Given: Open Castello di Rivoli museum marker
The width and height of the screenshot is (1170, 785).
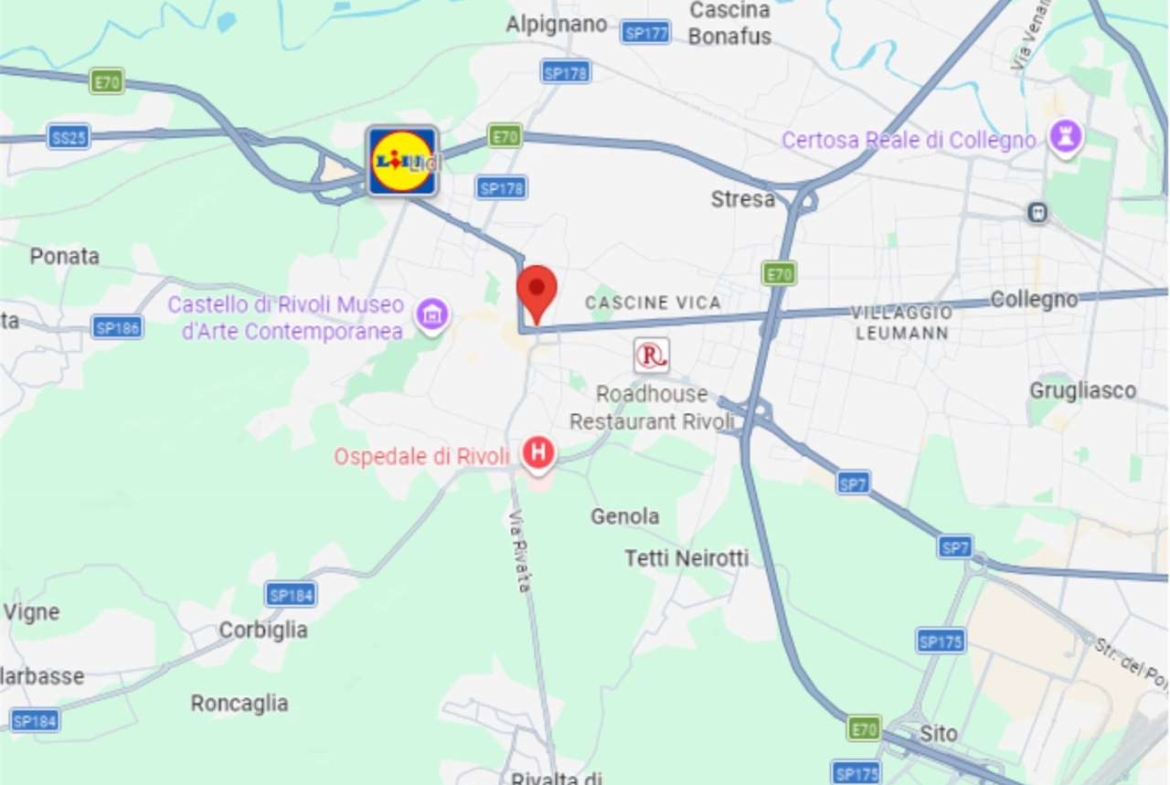Looking at the screenshot, I should click(432, 315).
